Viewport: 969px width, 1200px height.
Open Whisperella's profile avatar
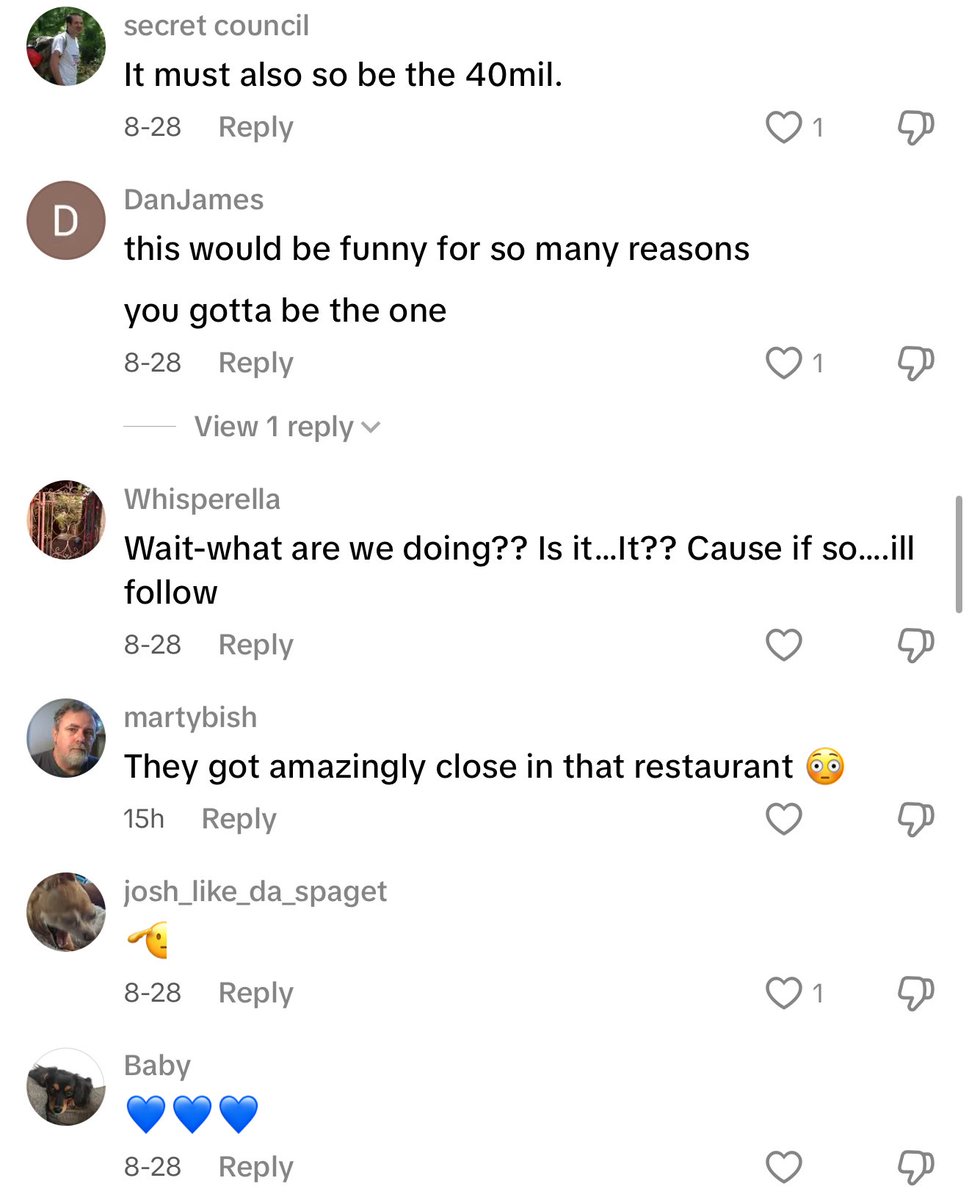pyautogui.click(x=65, y=520)
